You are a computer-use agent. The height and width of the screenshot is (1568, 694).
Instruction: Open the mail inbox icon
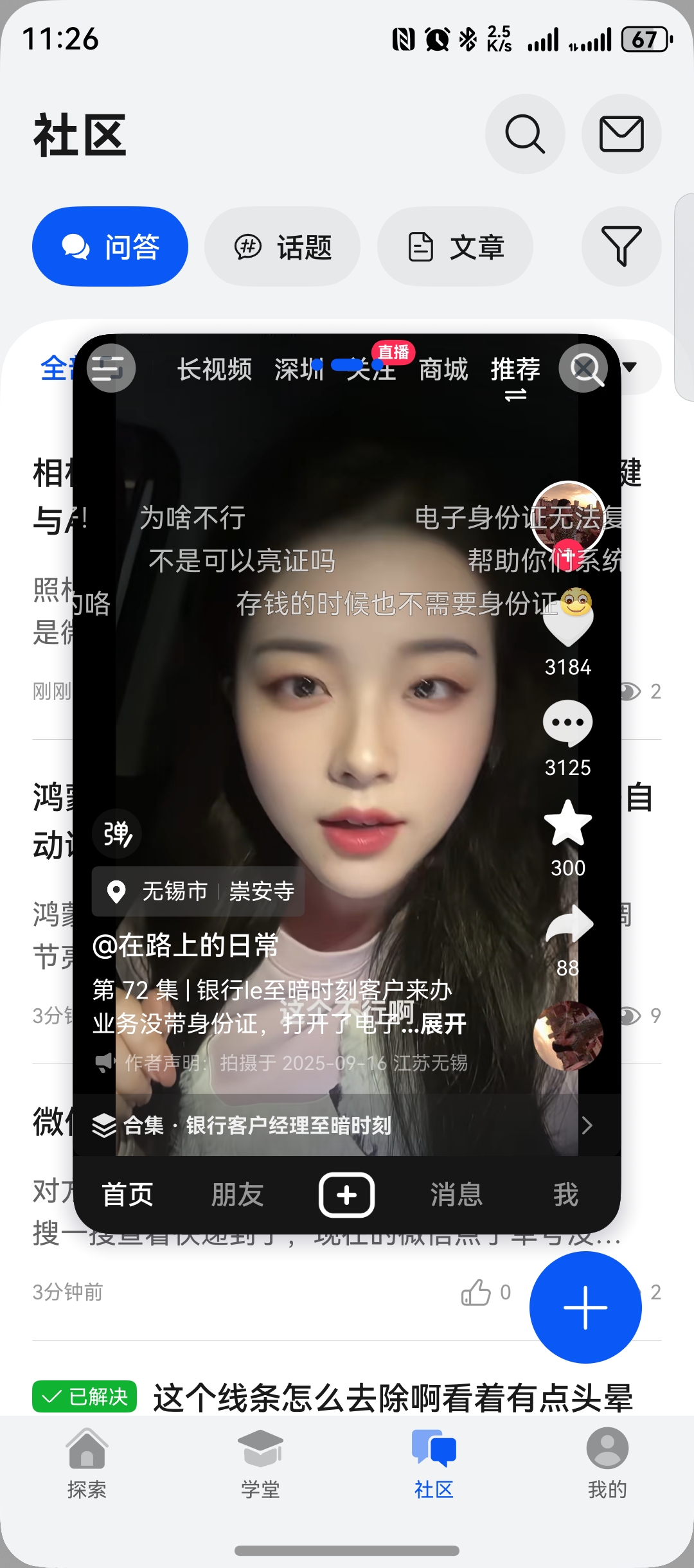(x=621, y=134)
